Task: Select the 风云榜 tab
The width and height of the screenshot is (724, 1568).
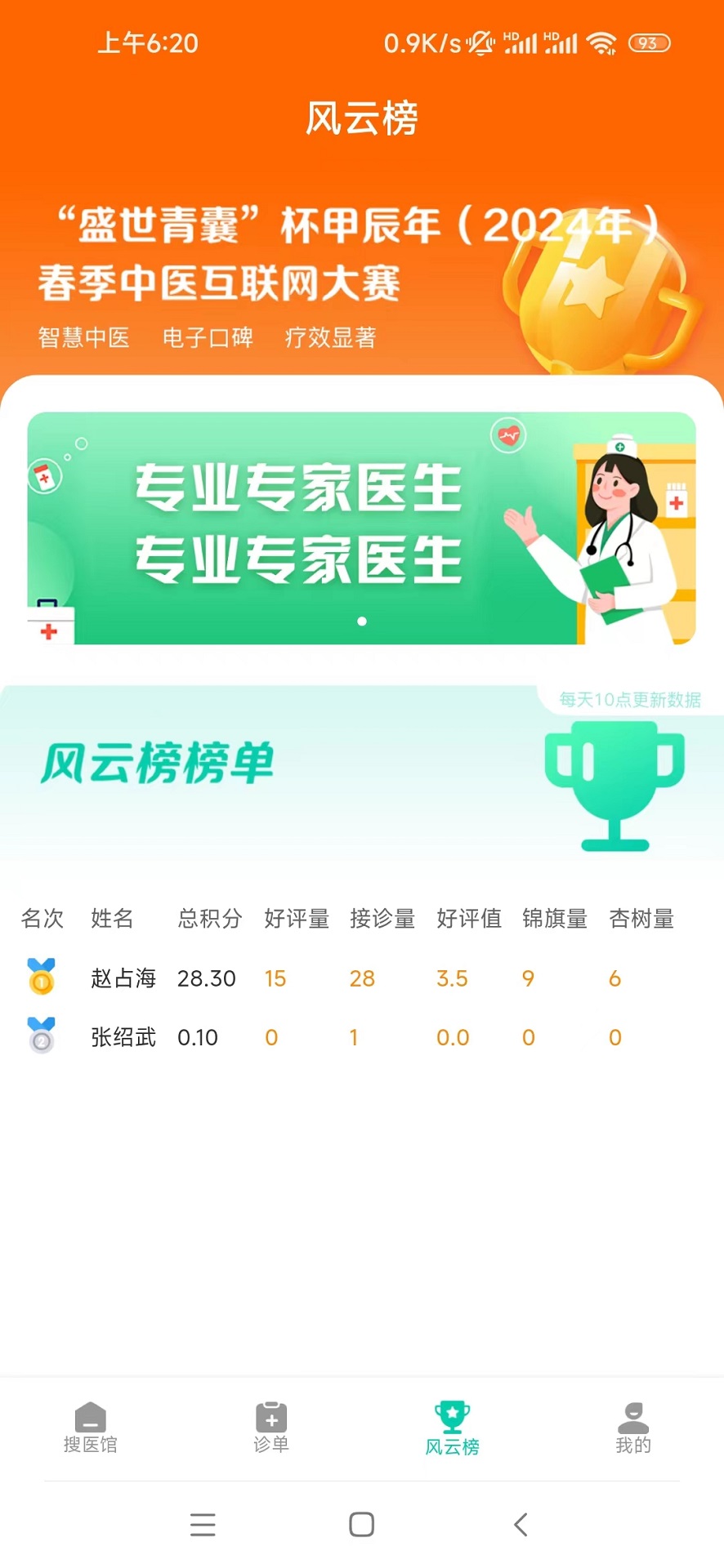Action: click(452, 1428)
